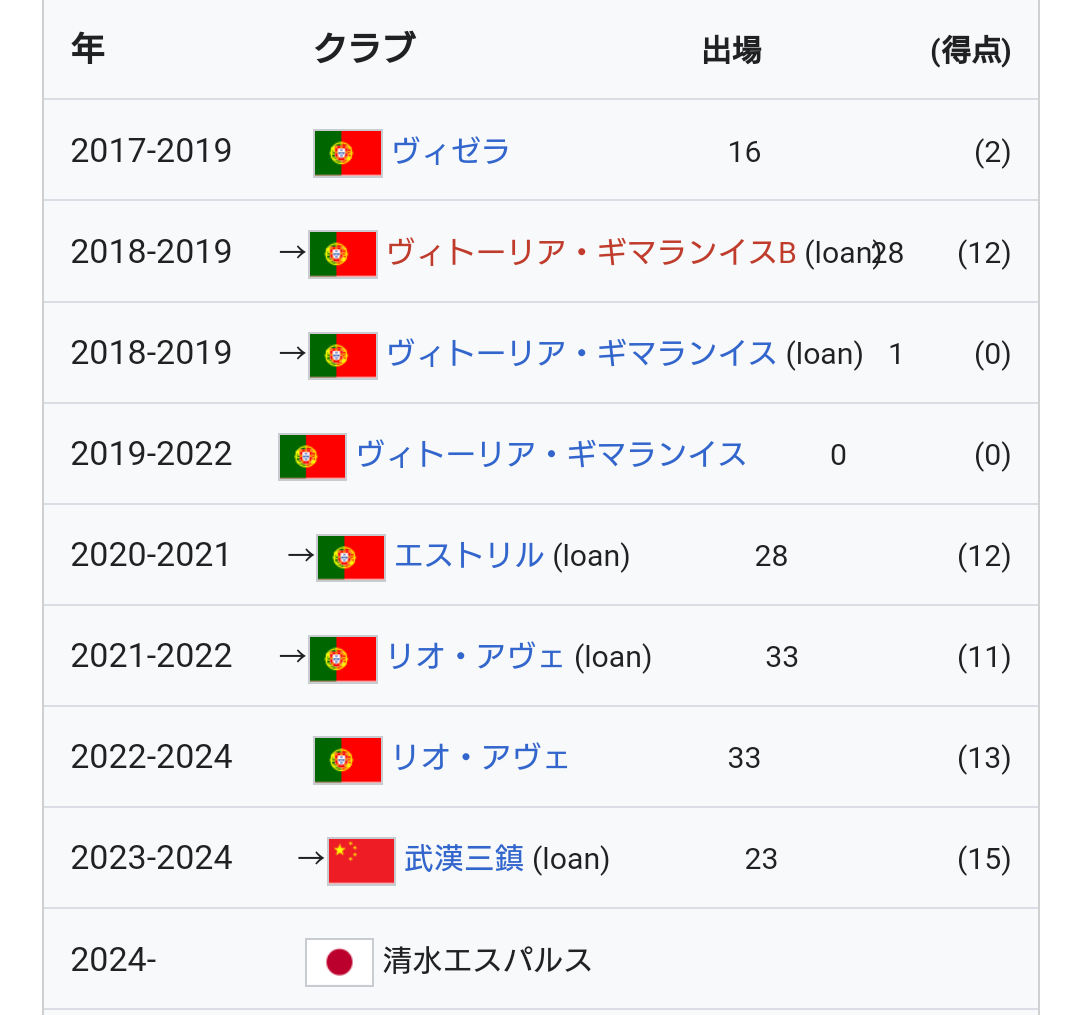Open the ヴィゼラ club link

pyautogui.click(x=451, y=152)
